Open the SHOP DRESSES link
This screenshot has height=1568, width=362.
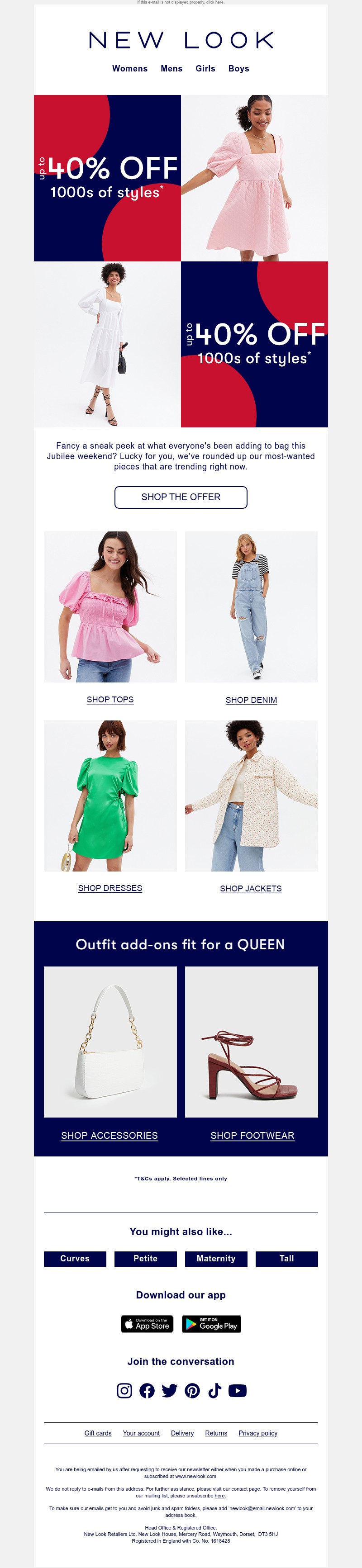(x=110, y=888)
